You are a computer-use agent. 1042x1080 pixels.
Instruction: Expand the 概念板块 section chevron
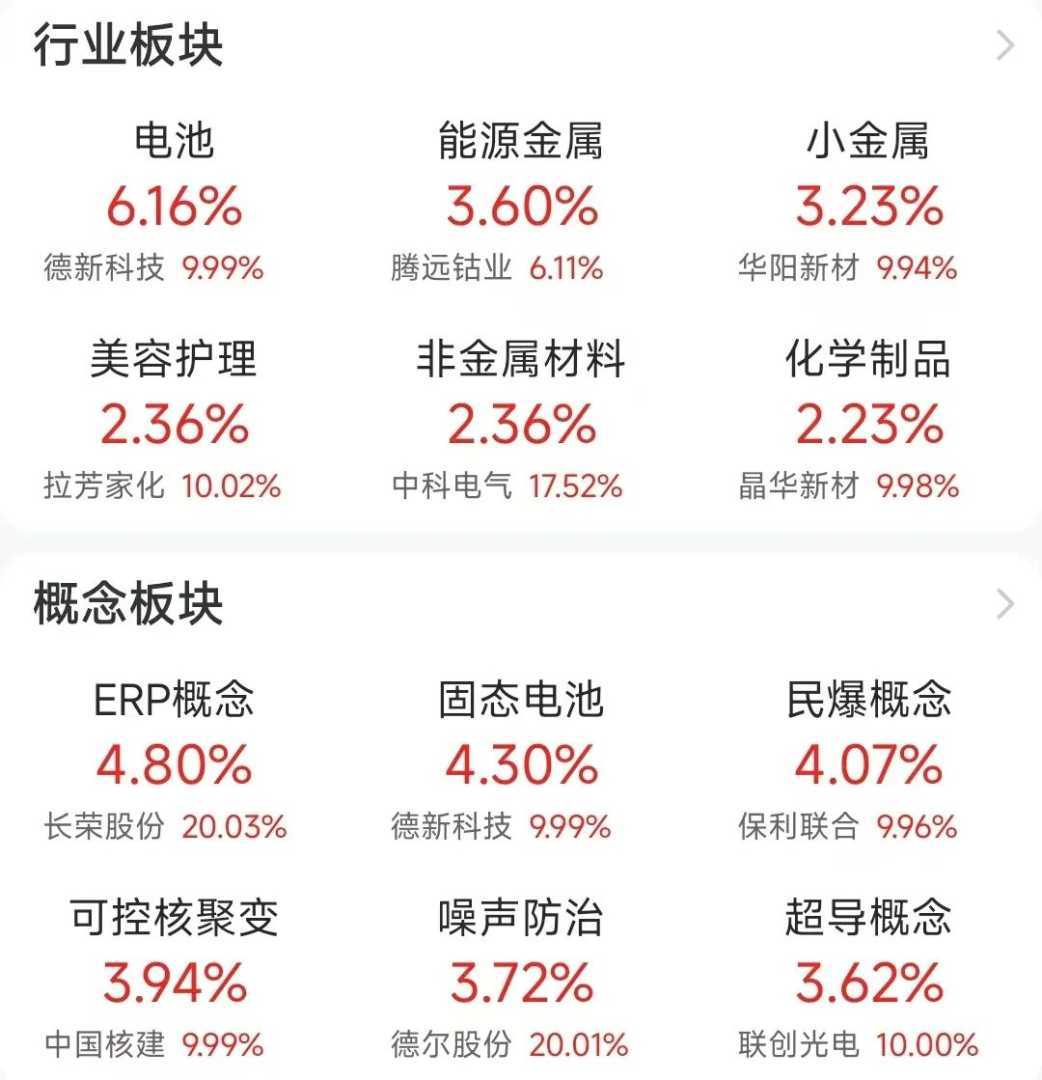pos(1005,604)
